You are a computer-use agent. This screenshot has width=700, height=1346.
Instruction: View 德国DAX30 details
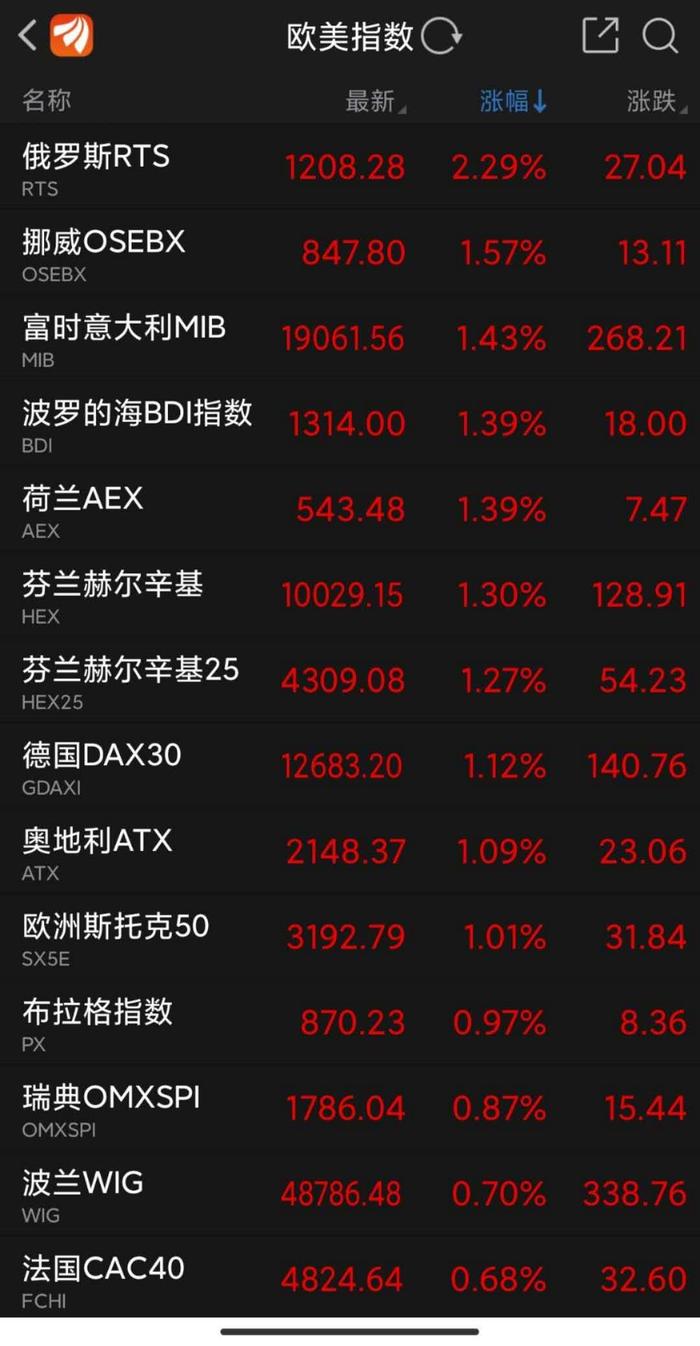[x=350, y=768]
